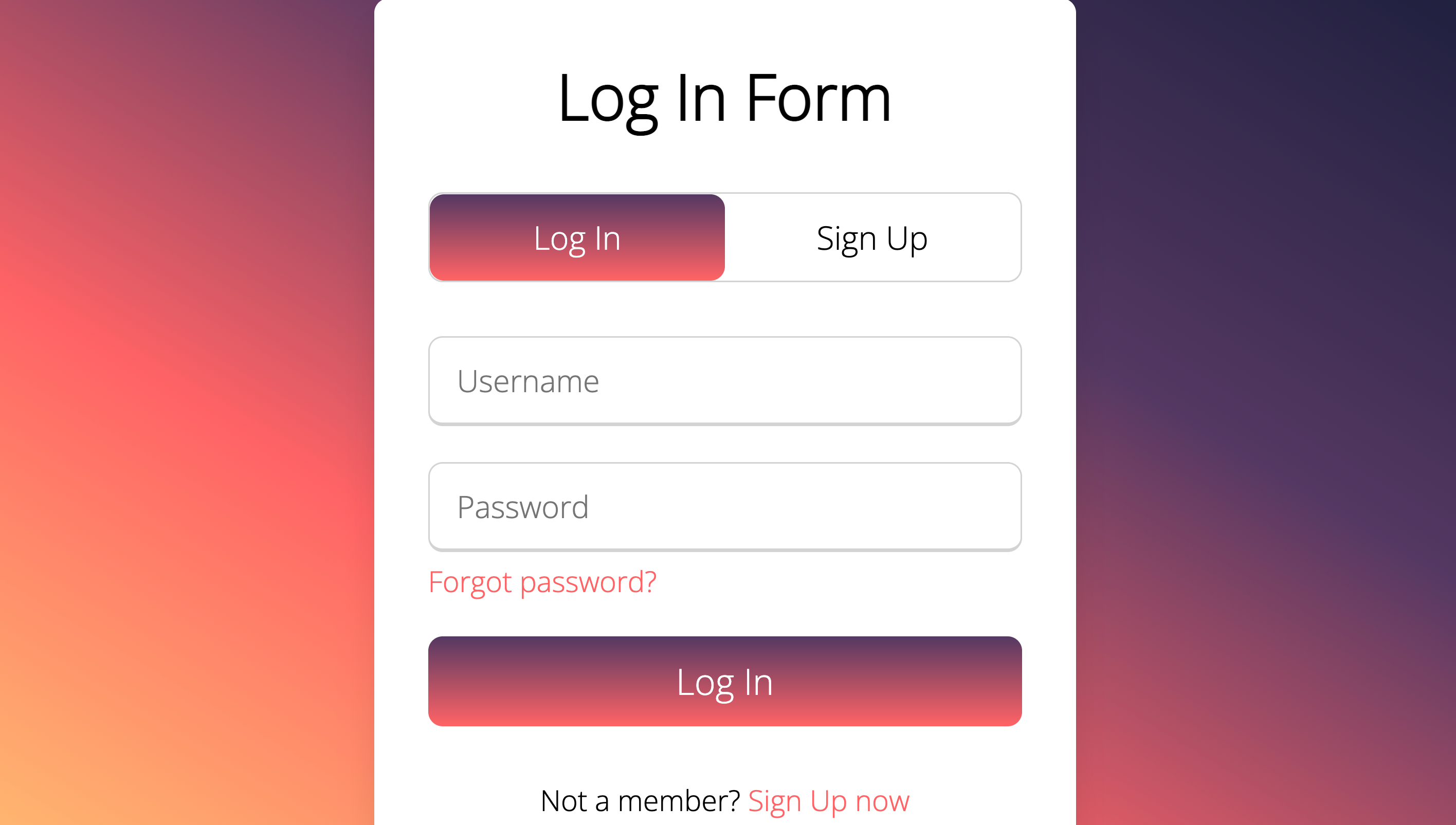
Task: Follow the Sign Up now link
Action: (x=828, y=801)
